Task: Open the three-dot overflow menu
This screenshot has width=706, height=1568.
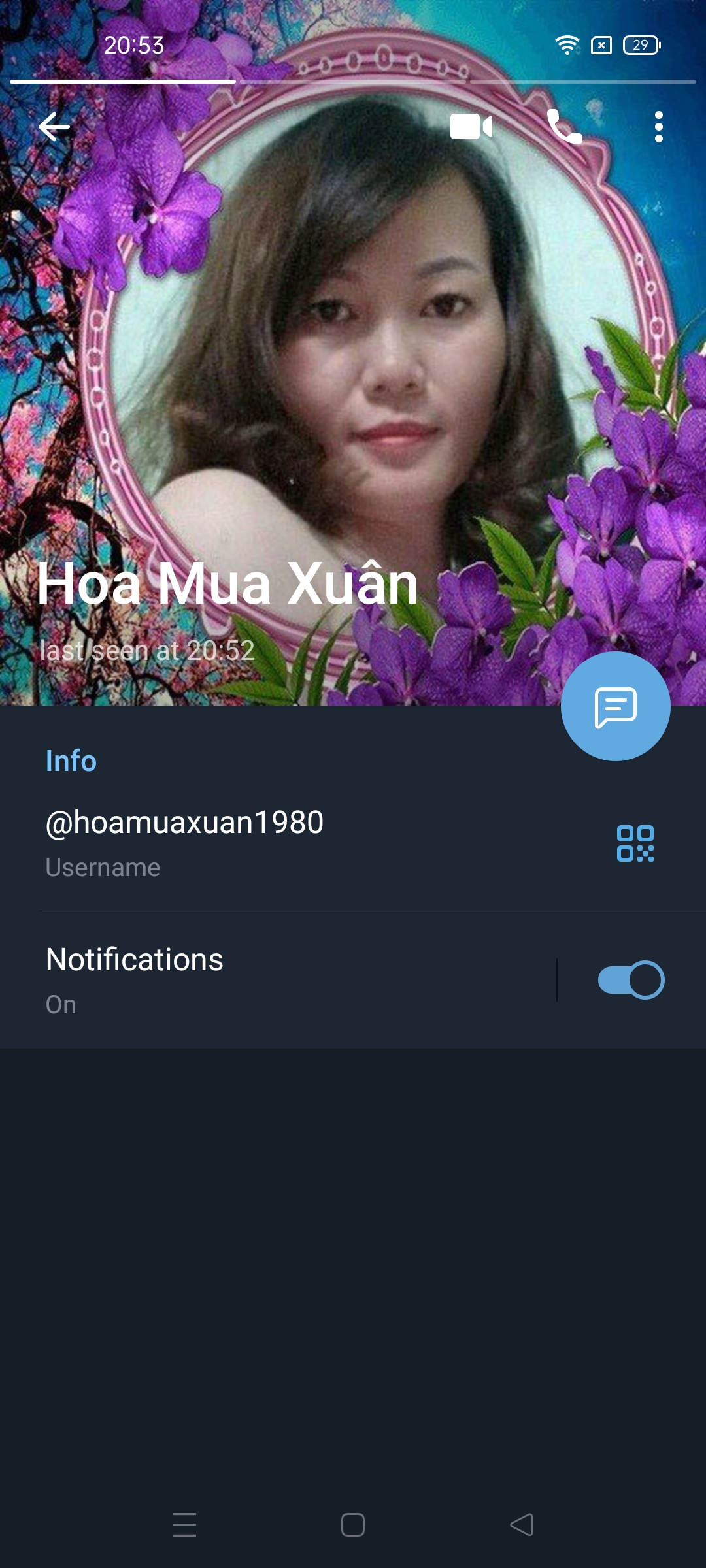Action: (x=659, y=127)
